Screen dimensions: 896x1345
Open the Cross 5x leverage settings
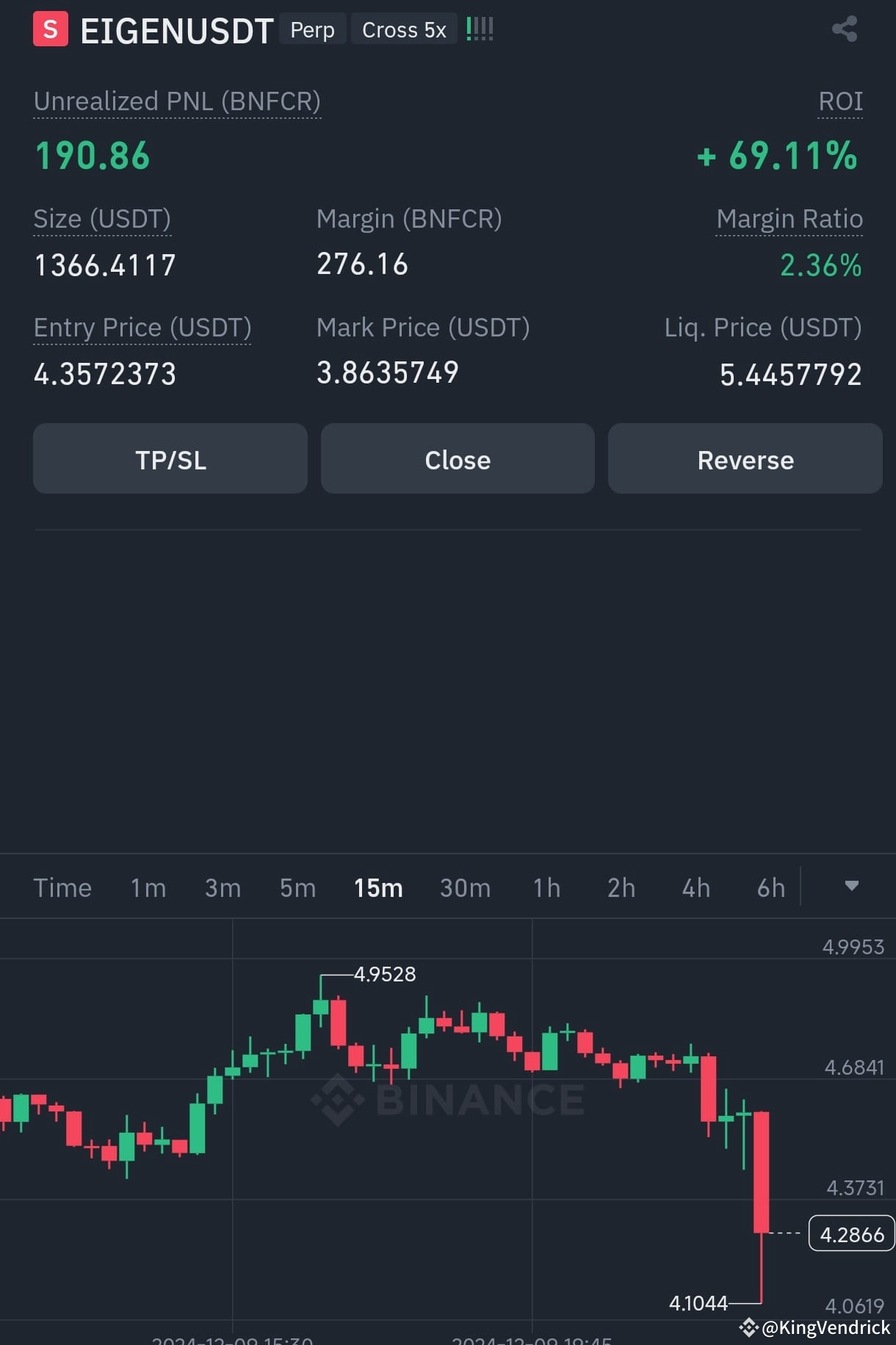[403, 29]
